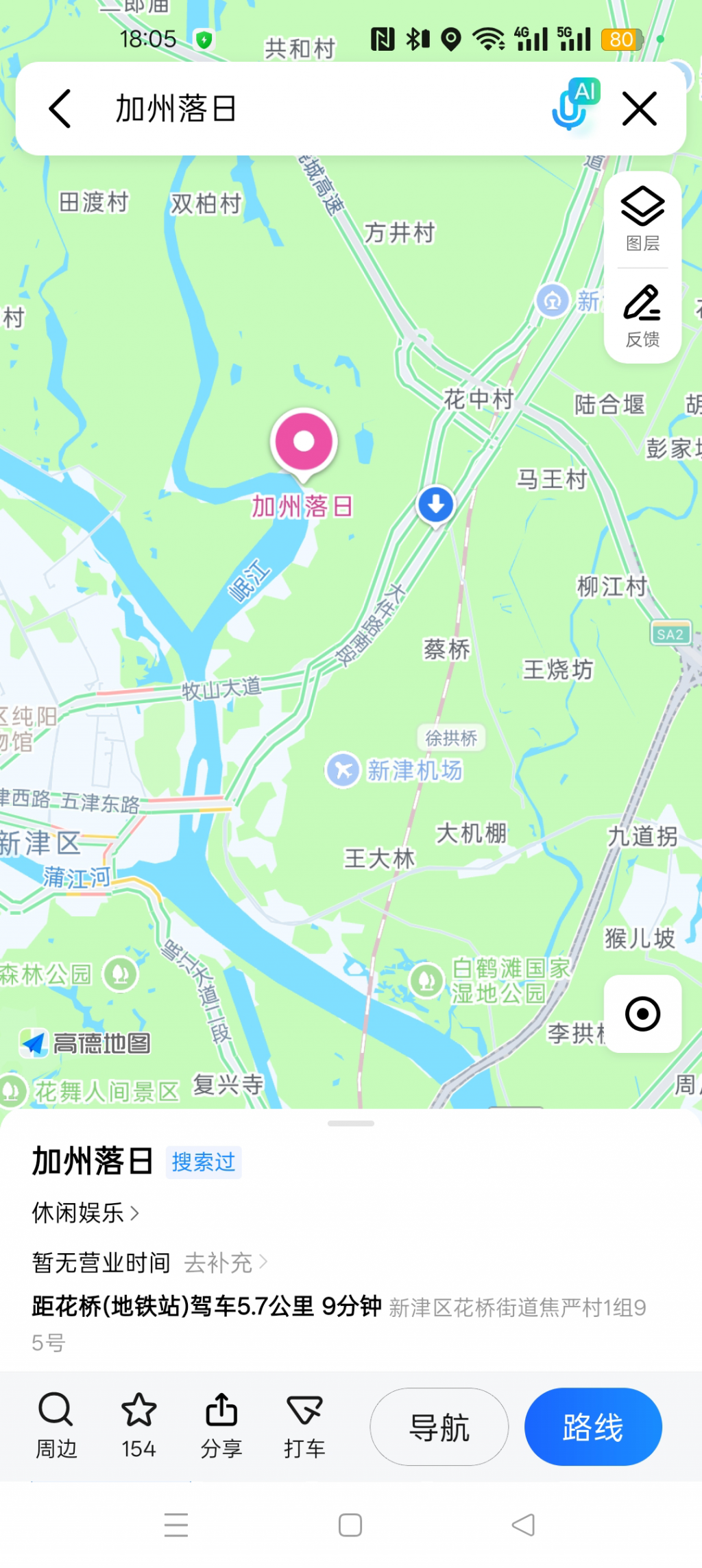Share the 加州落日 location
Screen dimensions: 702x1568
pyautogui.click(x=221, y=1426)
